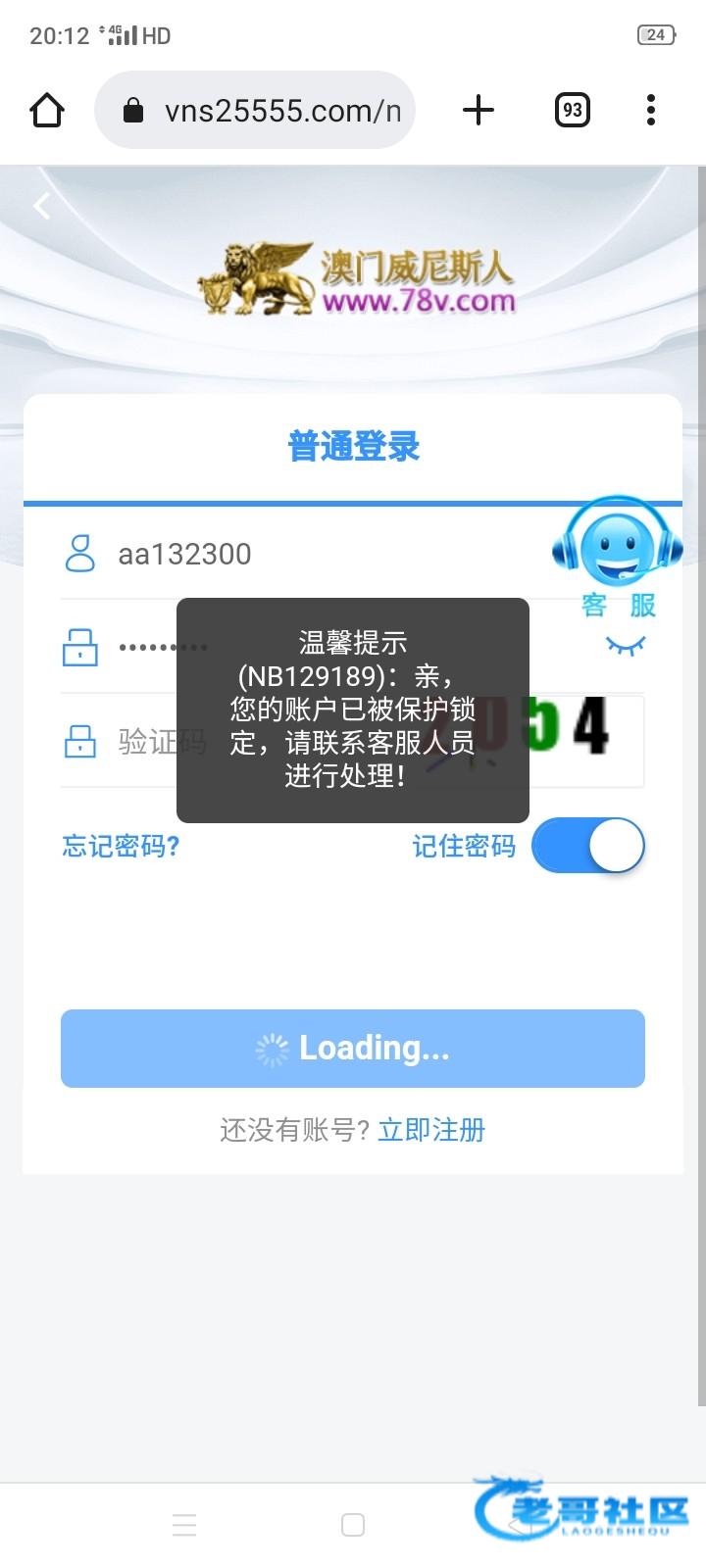Tap the system home button
This screenshot has width=706, height=1568.
click(353, 1525)
